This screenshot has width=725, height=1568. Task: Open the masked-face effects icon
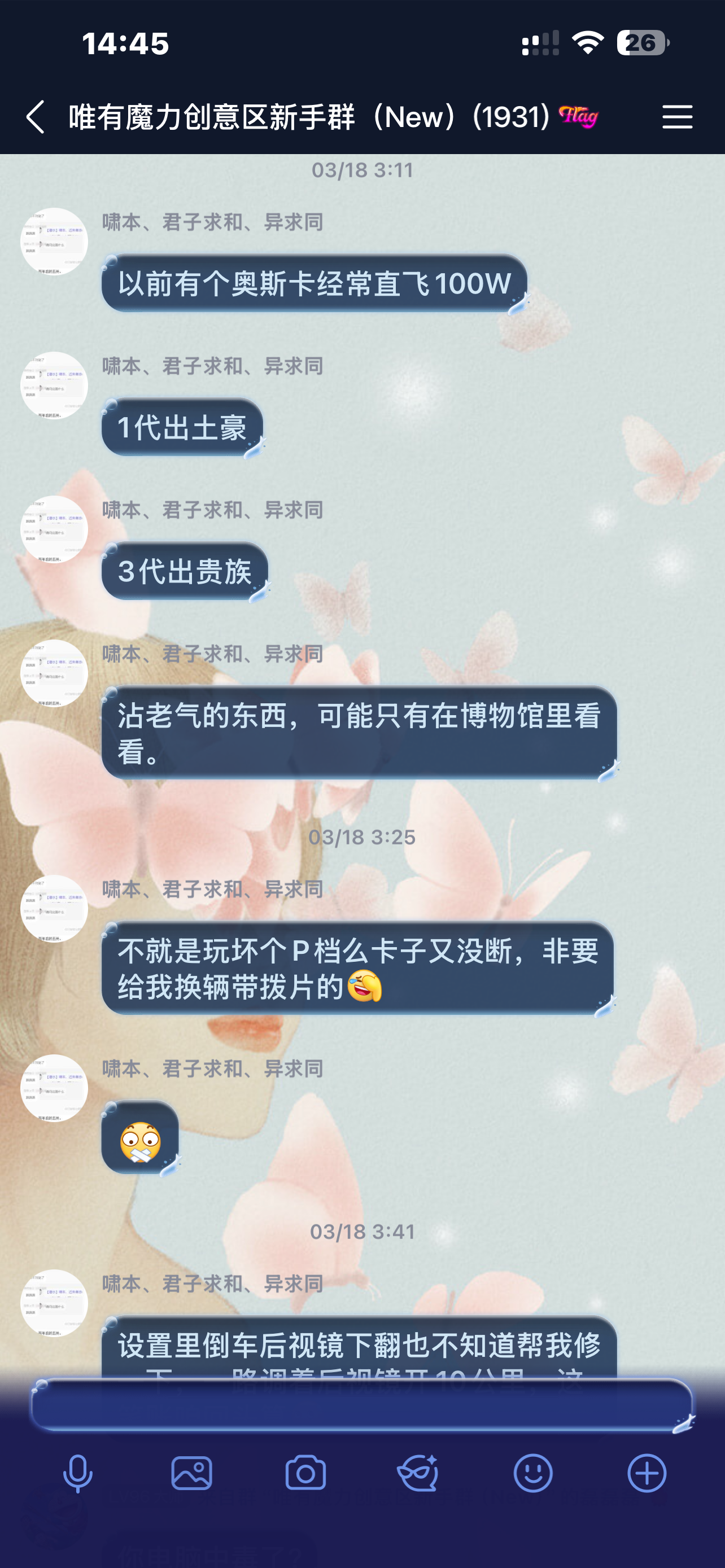[418, 1473]
